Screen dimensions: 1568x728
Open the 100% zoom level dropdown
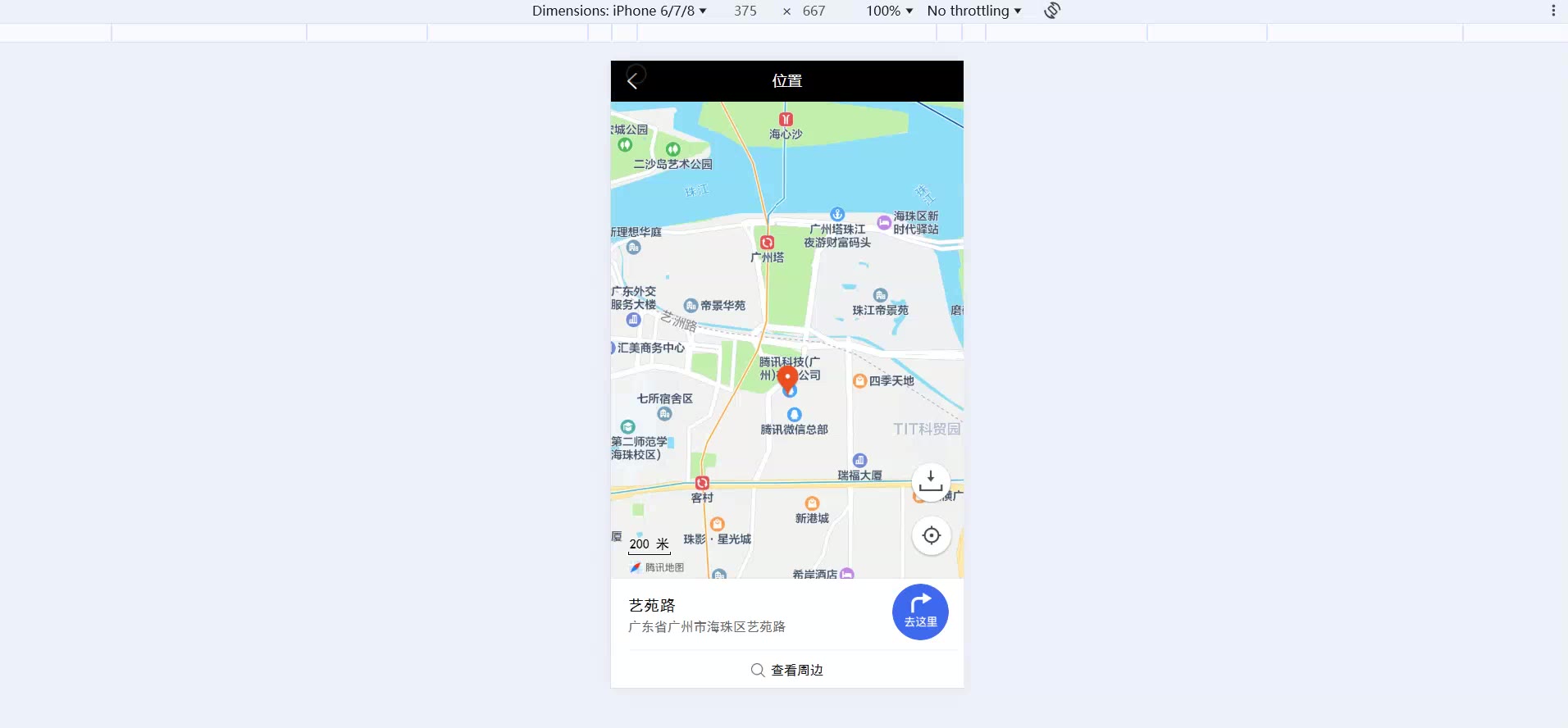(x=889, y=11)
